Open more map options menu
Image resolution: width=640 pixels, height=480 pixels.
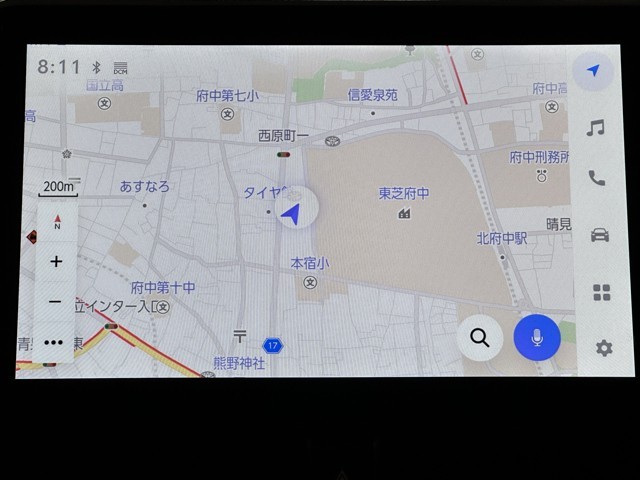pos(54,342)
